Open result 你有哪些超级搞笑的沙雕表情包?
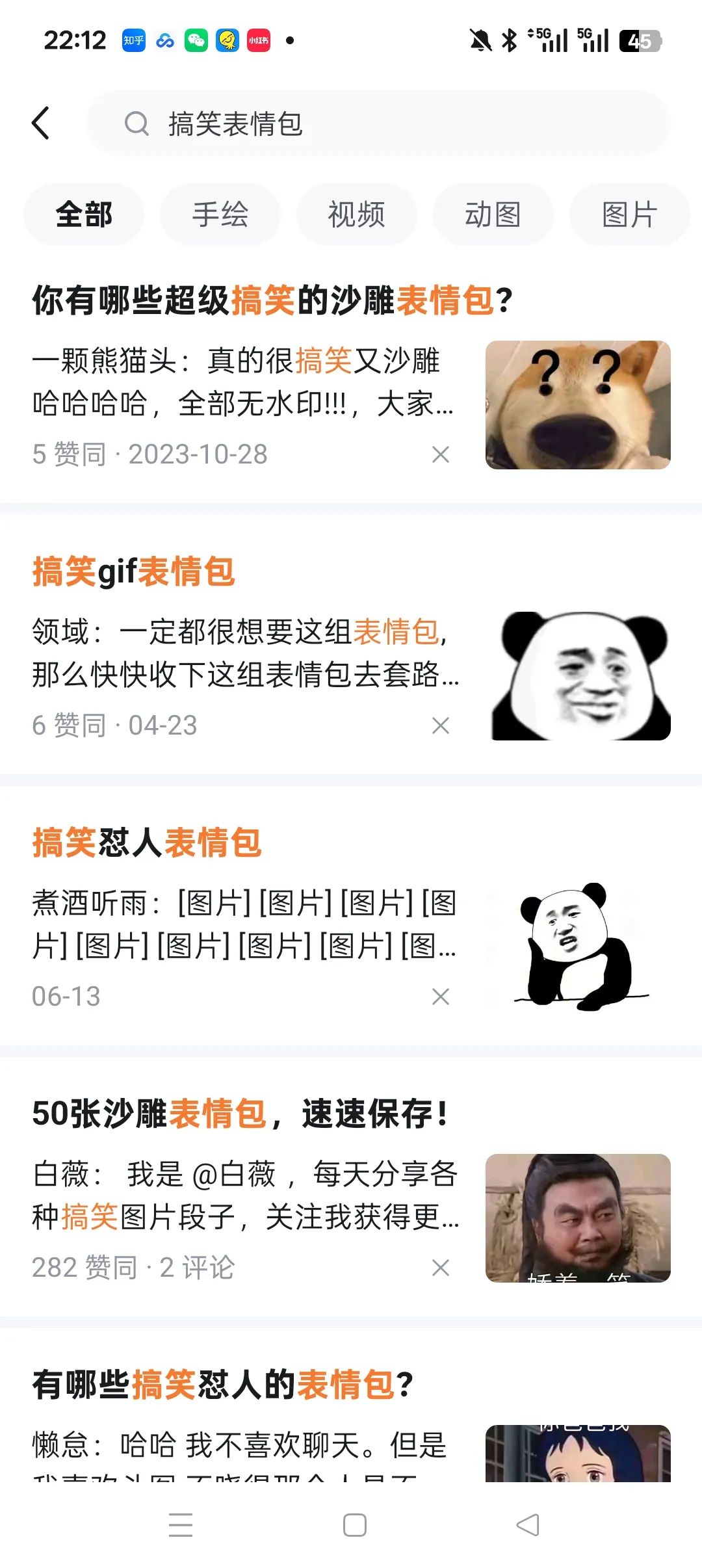 click(x=273, y=300)
